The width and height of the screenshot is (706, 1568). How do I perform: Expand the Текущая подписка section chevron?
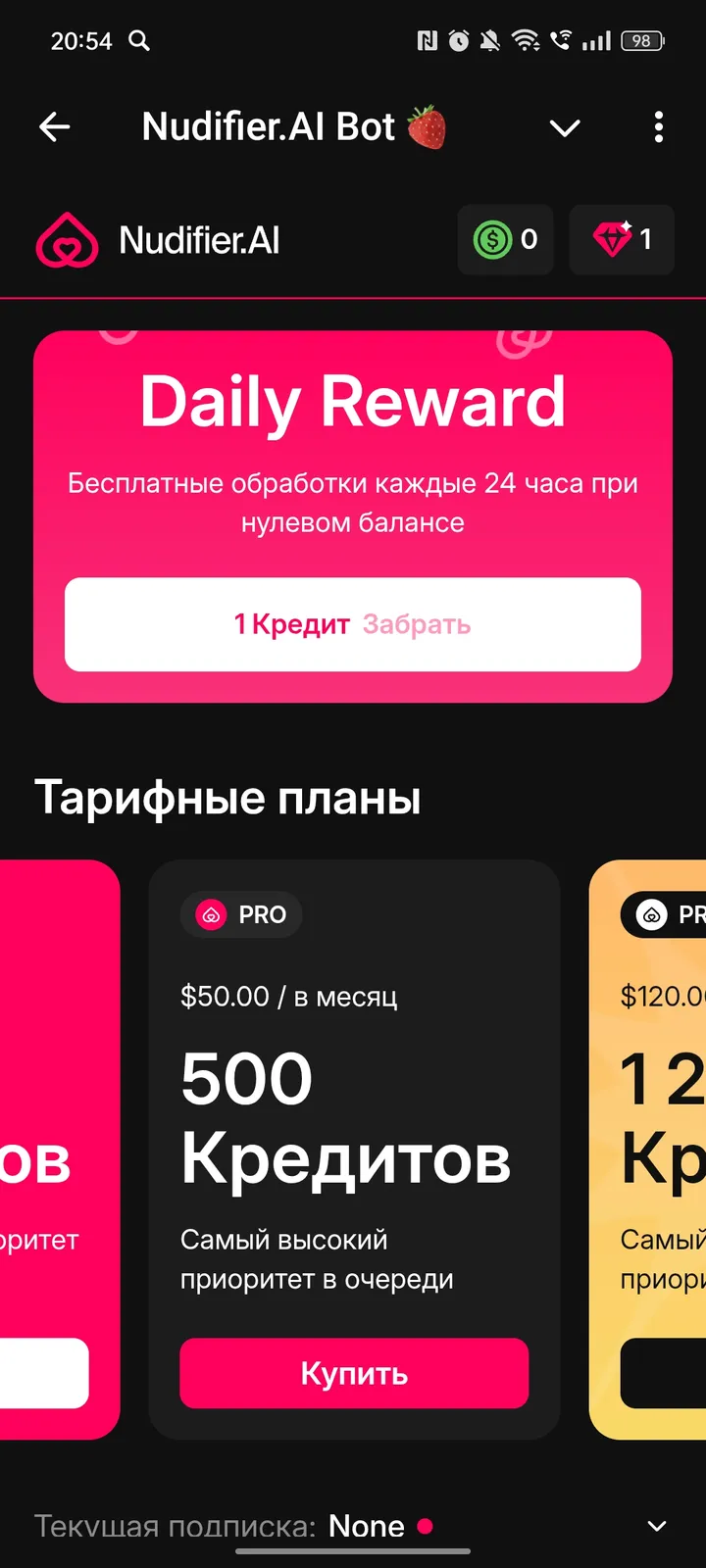(657, 1525)
